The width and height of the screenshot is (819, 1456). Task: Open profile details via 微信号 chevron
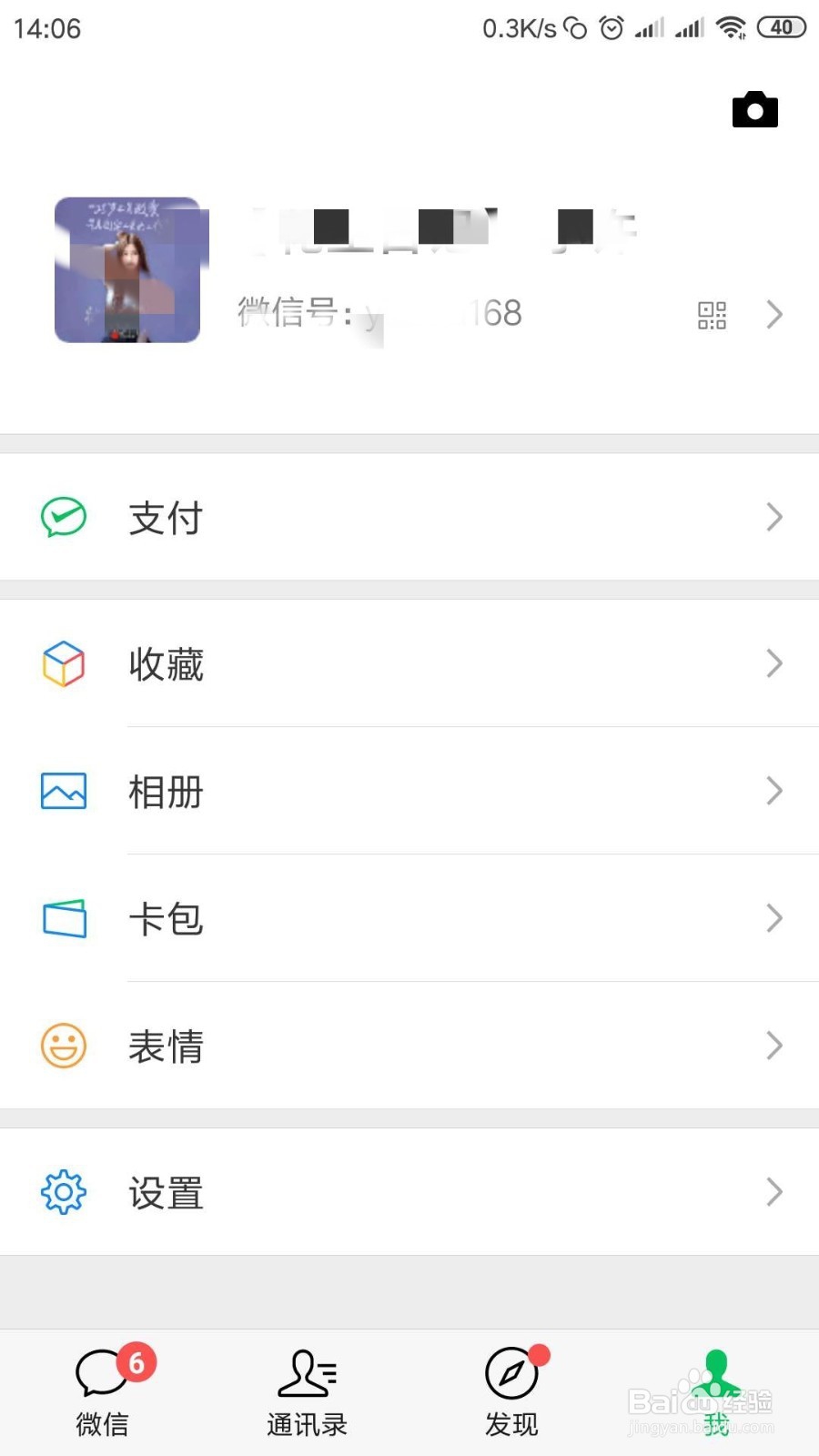774,315
